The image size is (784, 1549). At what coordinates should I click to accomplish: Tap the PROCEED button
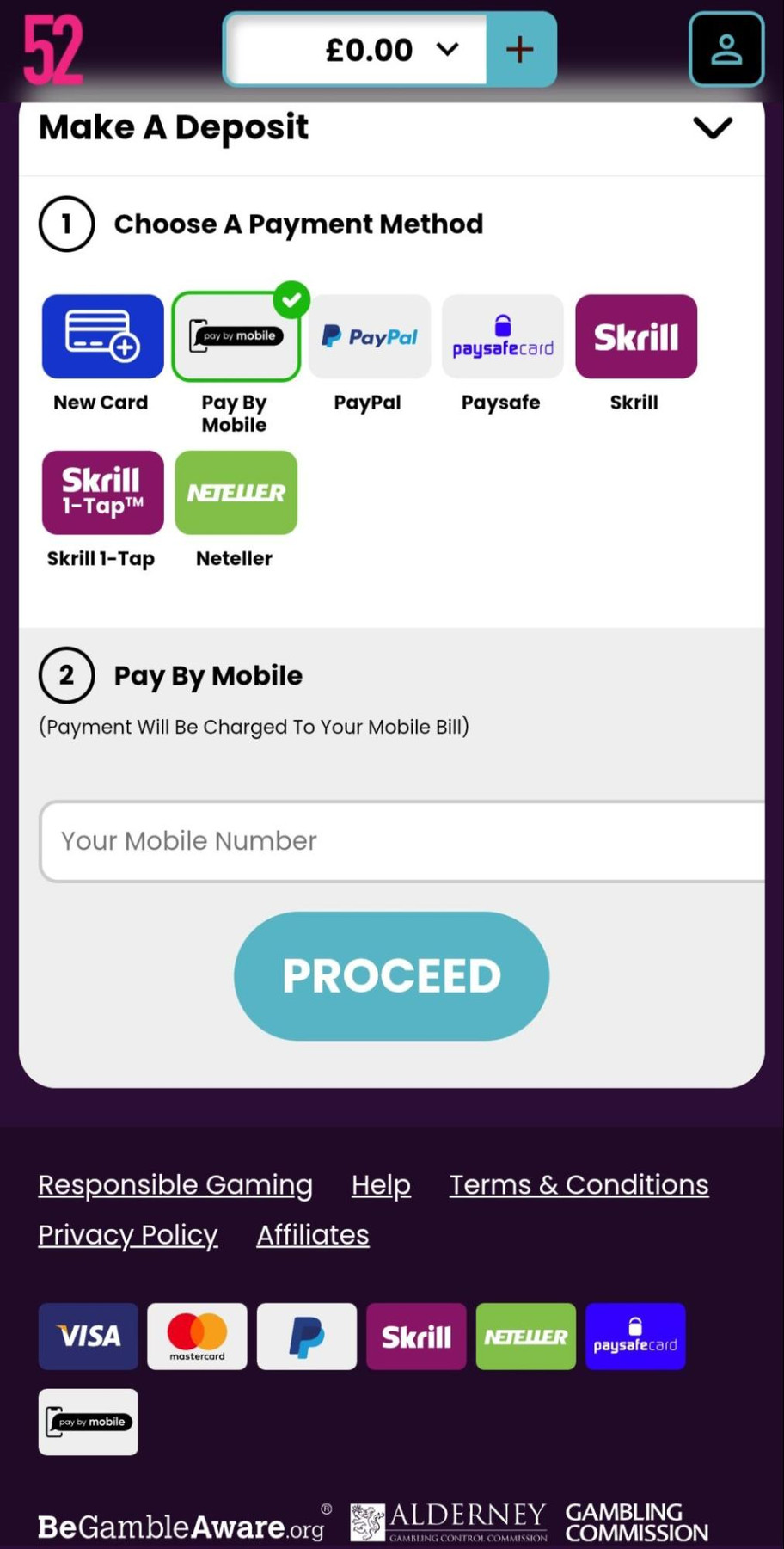pos(391,976)
